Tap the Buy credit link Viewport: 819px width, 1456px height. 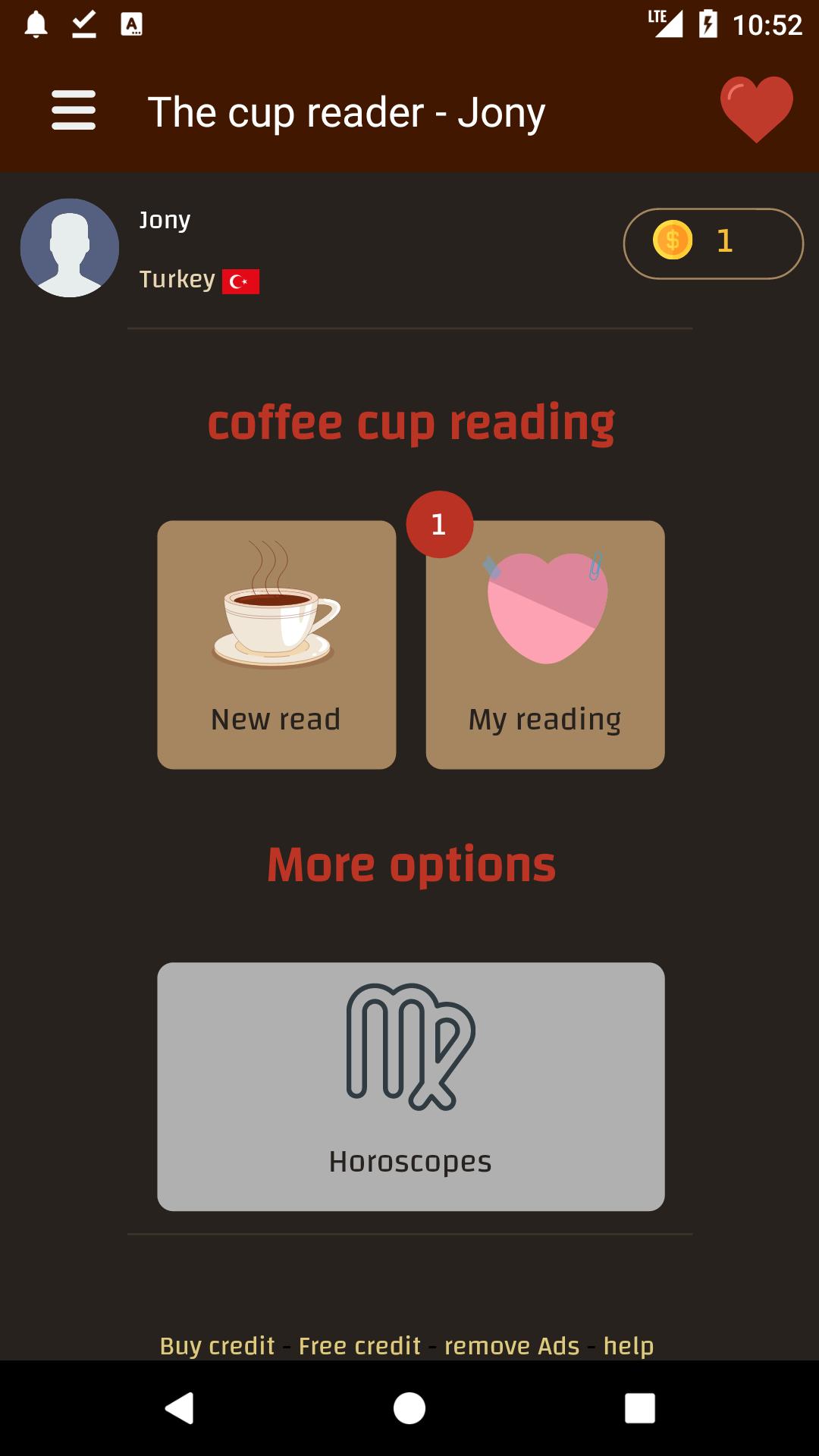[217, 1345]
